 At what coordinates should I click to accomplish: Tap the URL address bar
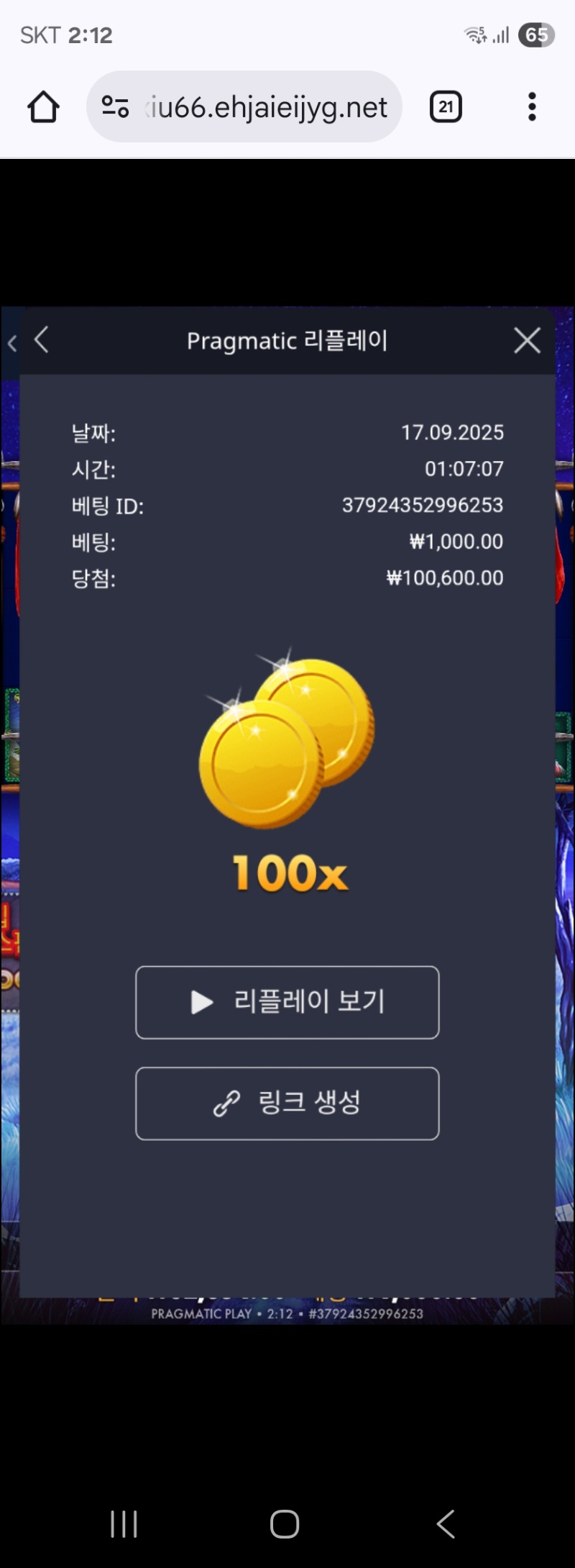(x=266, y=107)
